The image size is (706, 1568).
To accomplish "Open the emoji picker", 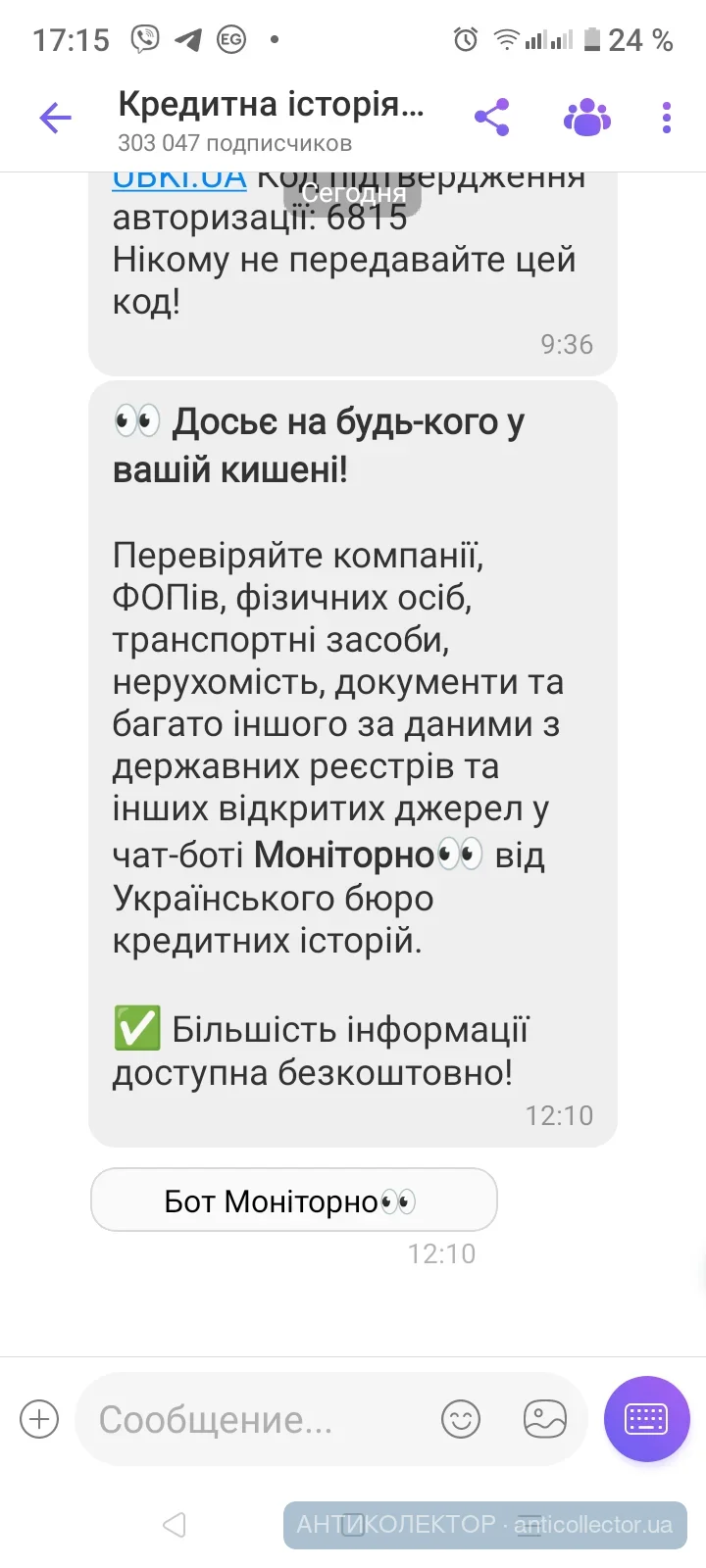I will coord(461,1419).
